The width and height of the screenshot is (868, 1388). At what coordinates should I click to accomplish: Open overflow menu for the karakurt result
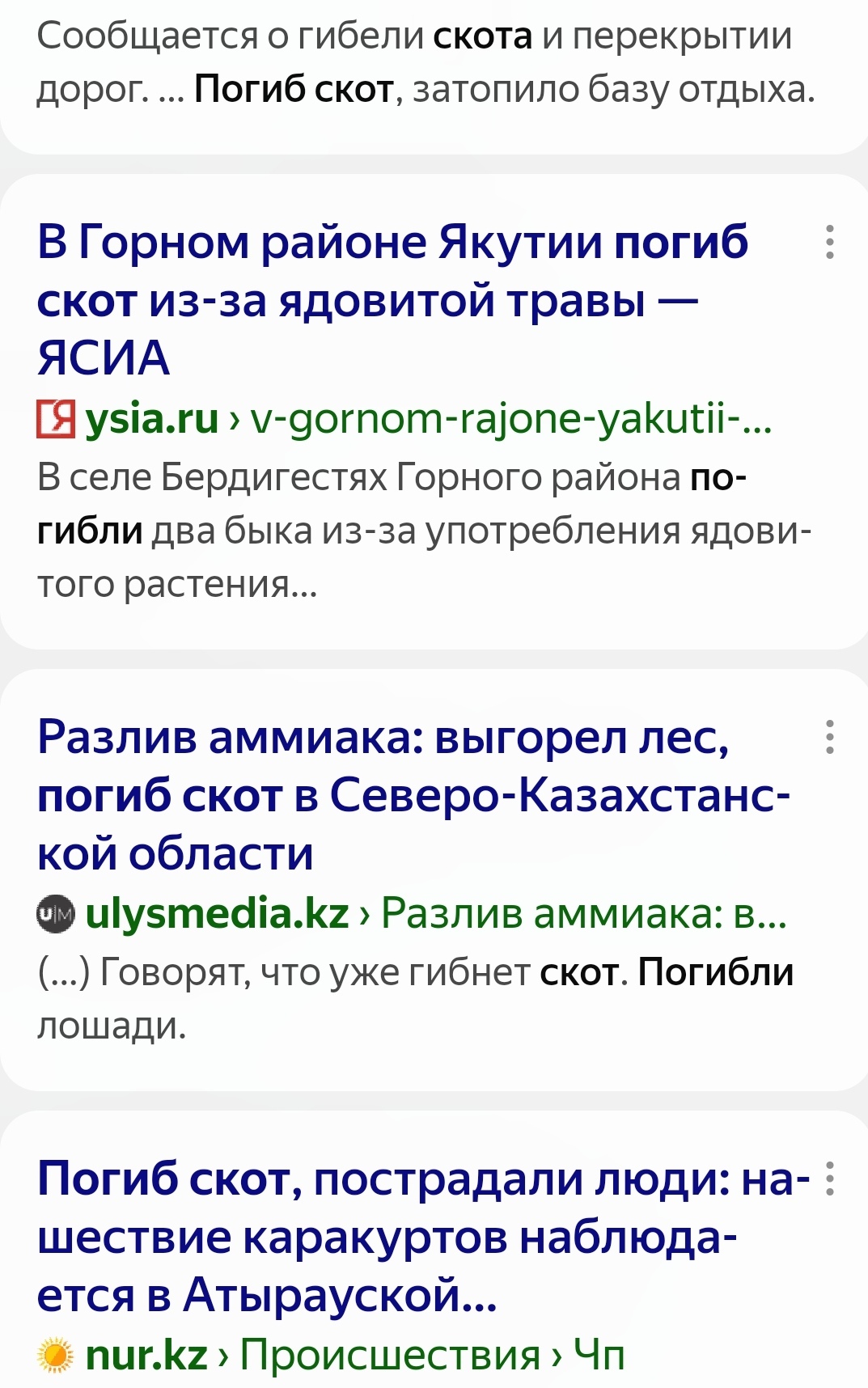pyautogui.click(x=829, y=1179)
